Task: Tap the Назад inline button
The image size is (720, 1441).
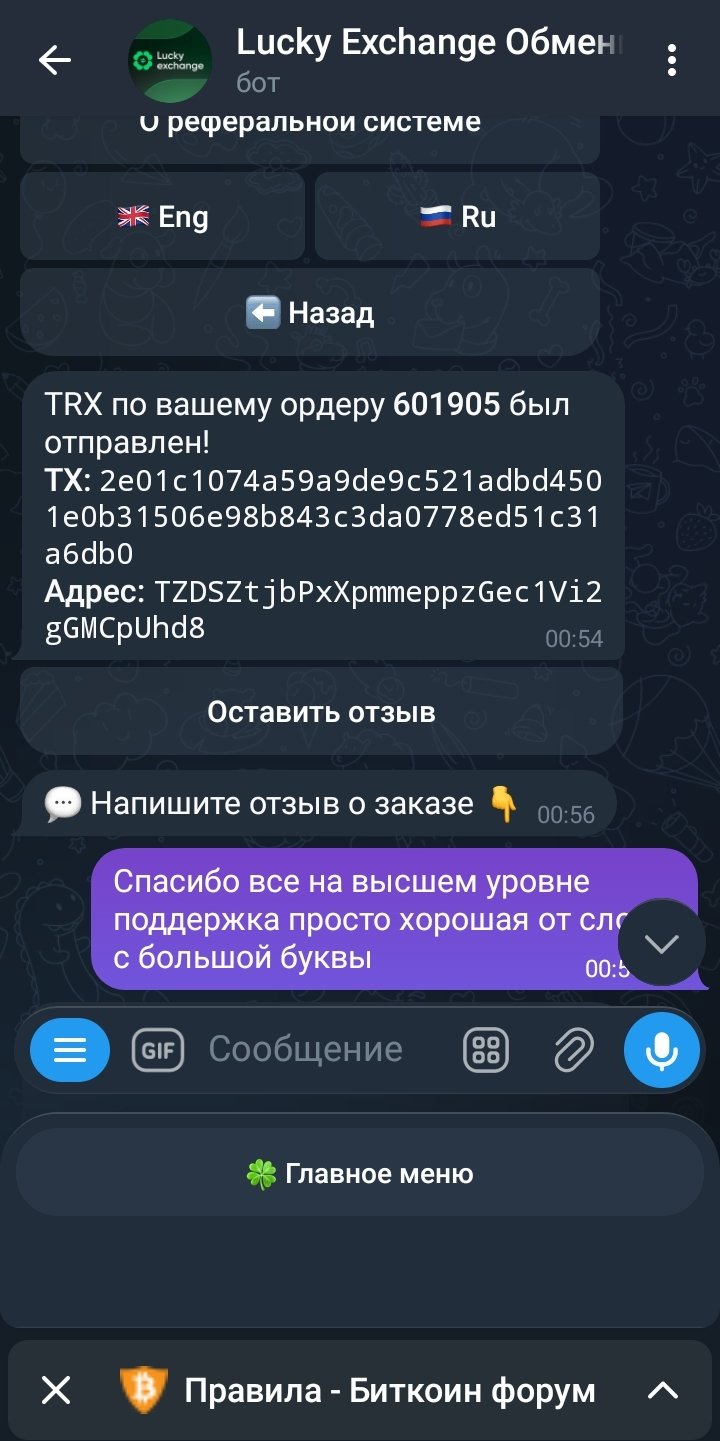Action: click(310, 313)
